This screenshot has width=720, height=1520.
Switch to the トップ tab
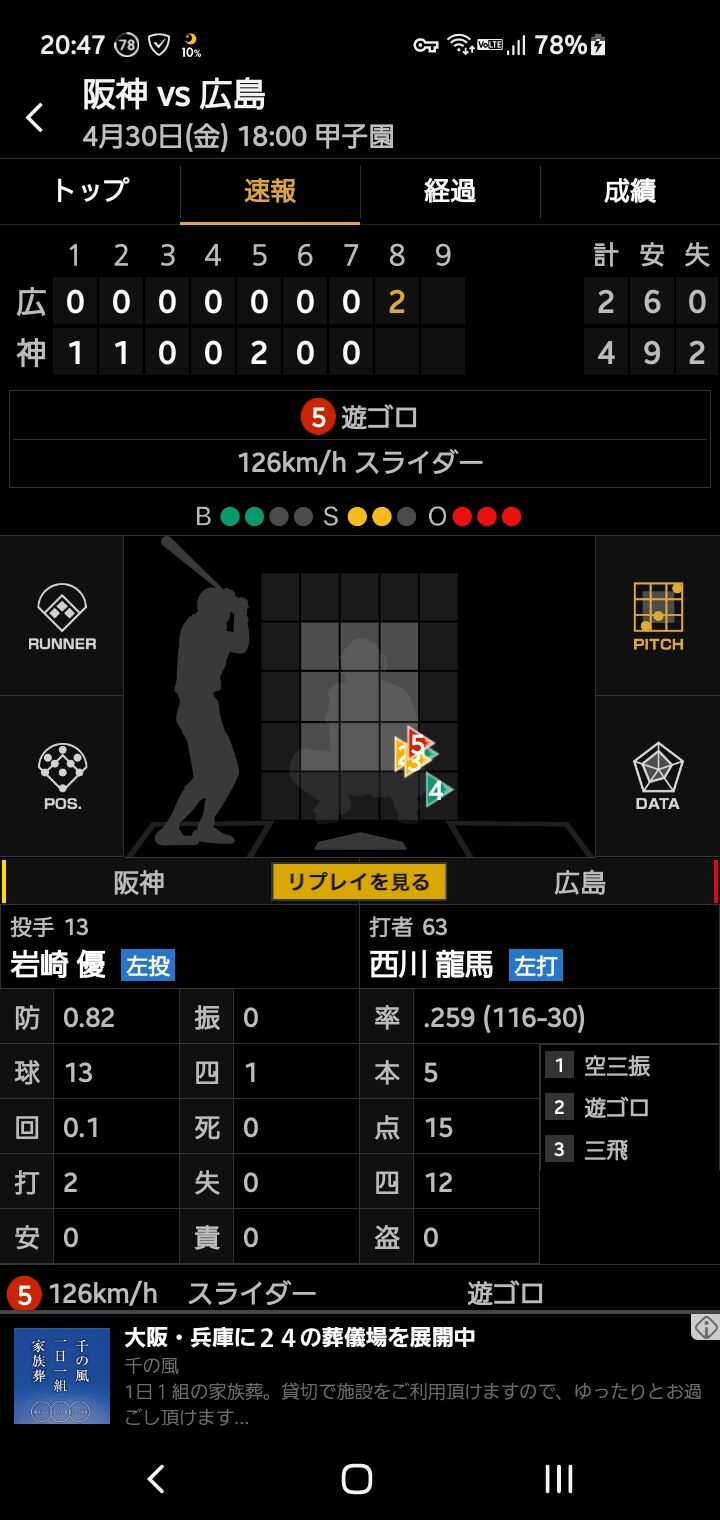[x=90, y=191]
